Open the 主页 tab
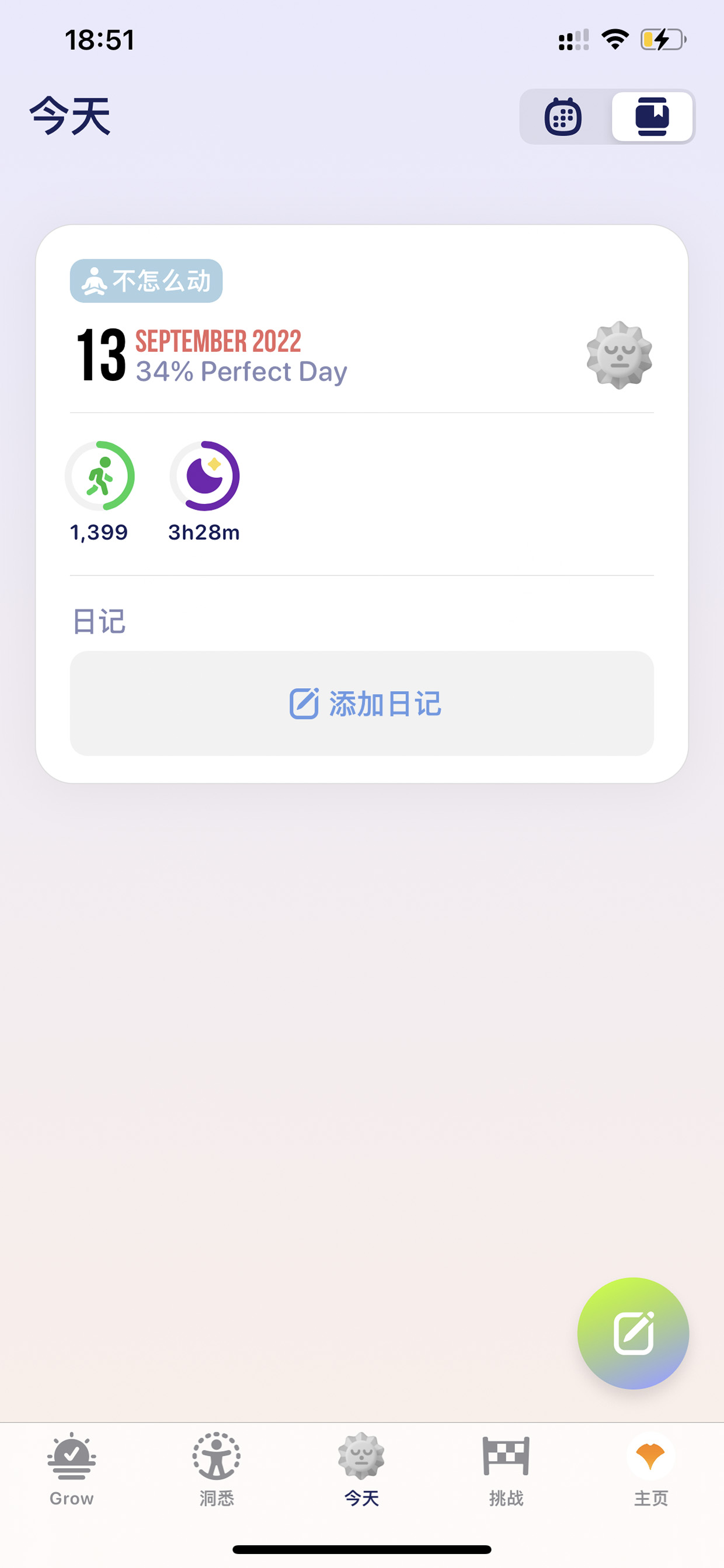 coord(651,1469)
